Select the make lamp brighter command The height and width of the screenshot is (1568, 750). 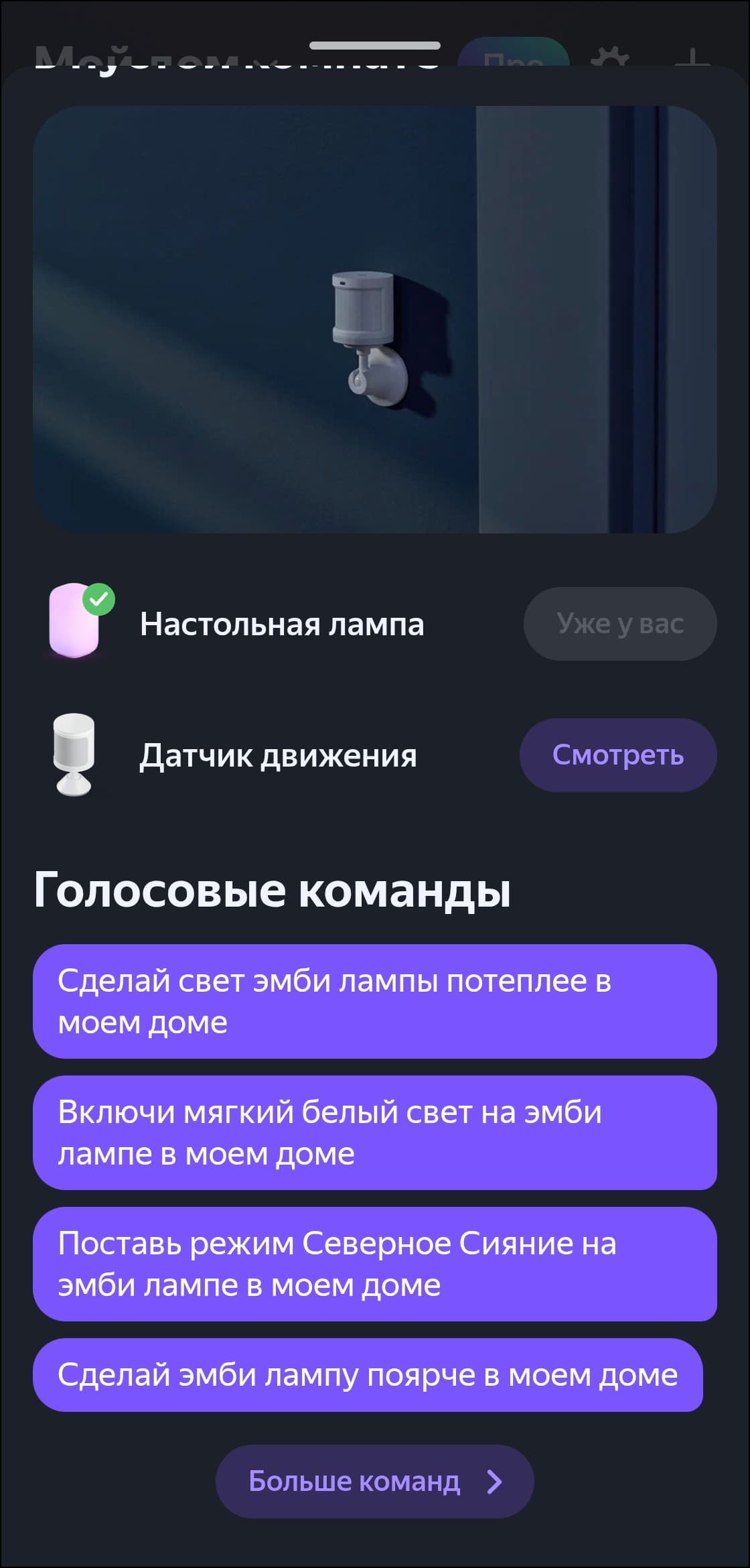click(x=368, y=1375)
